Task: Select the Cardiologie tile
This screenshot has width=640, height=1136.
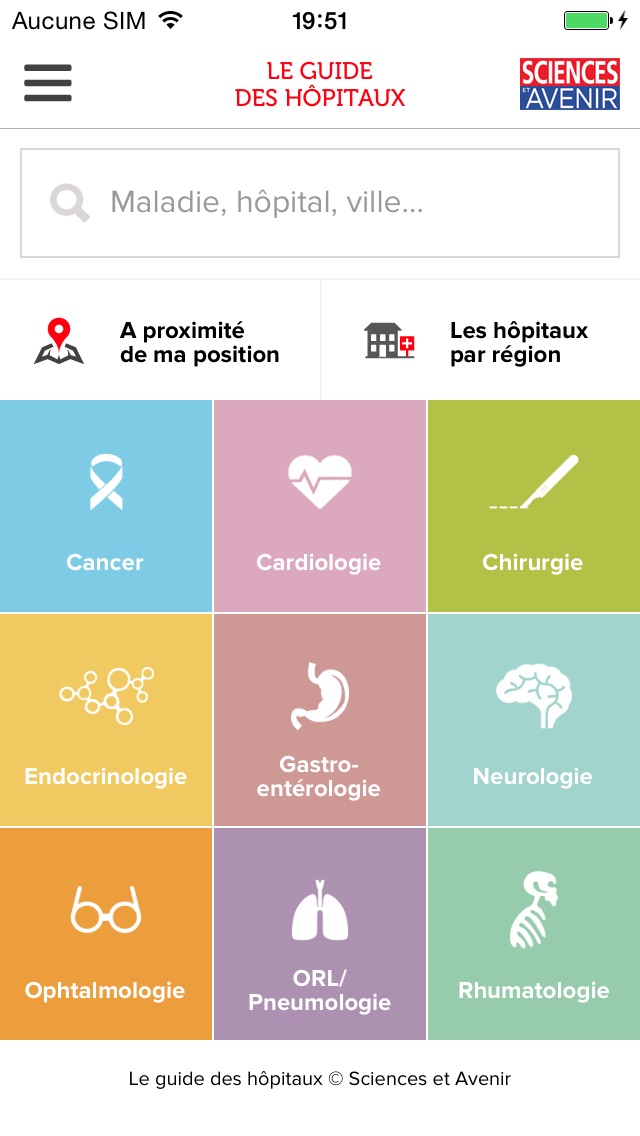Action: 320,506
